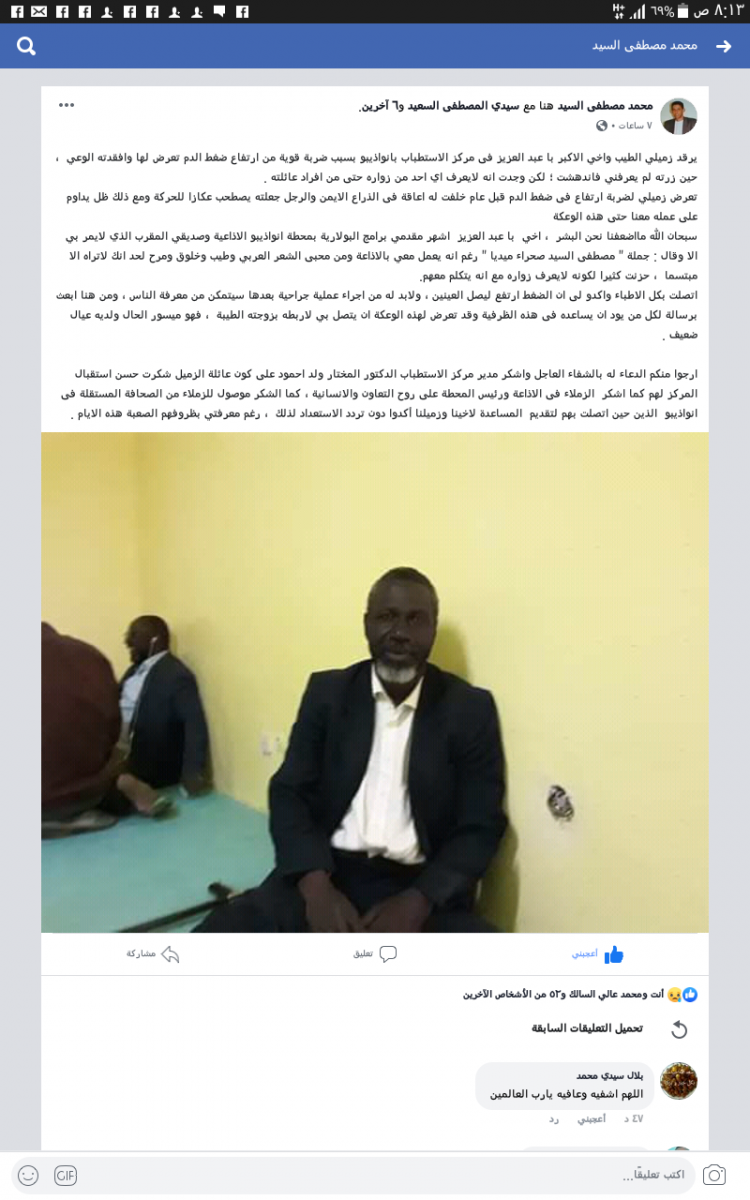Open the search icon in the top bar

coord(27,46)
